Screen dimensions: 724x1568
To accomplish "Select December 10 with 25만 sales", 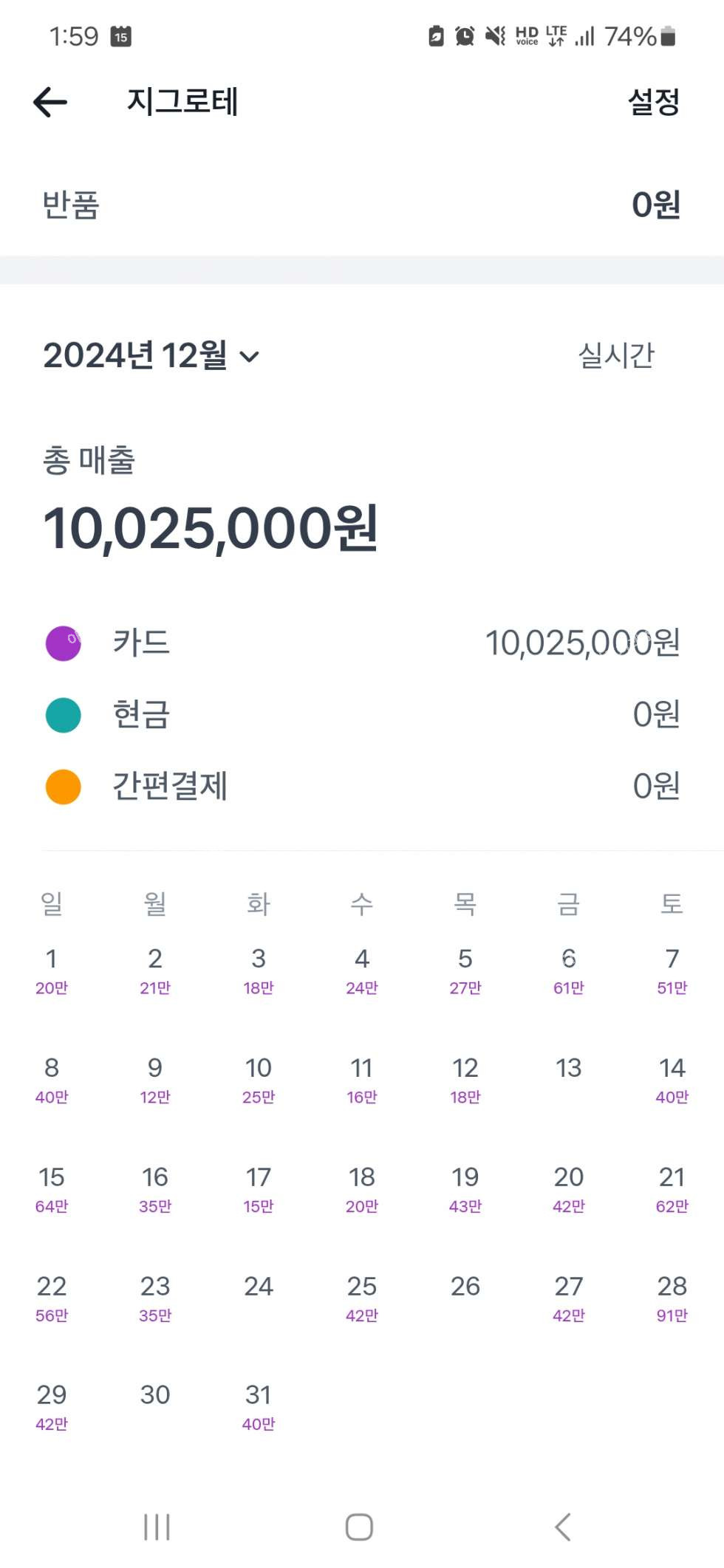I will 259,1081.
